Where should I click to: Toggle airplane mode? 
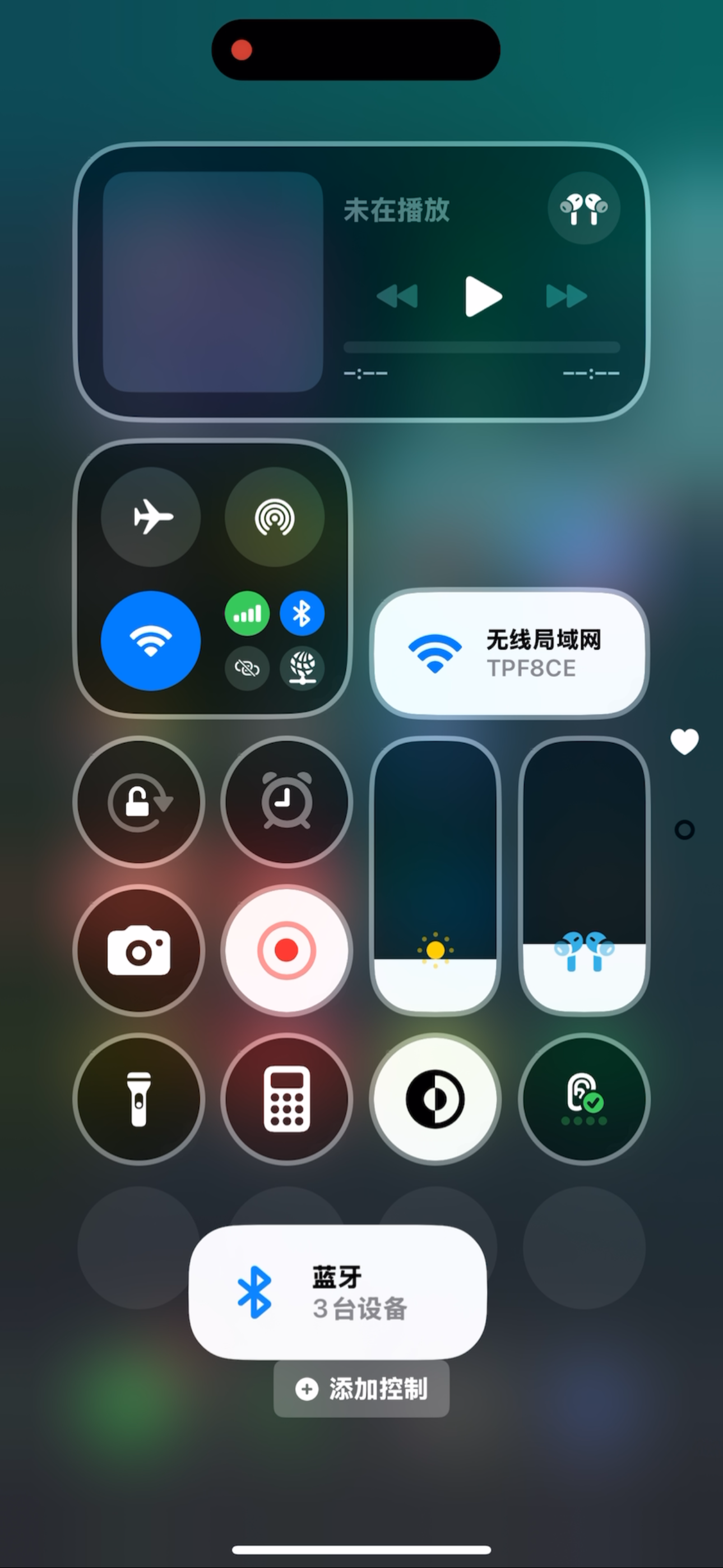(x=151, y=517)
